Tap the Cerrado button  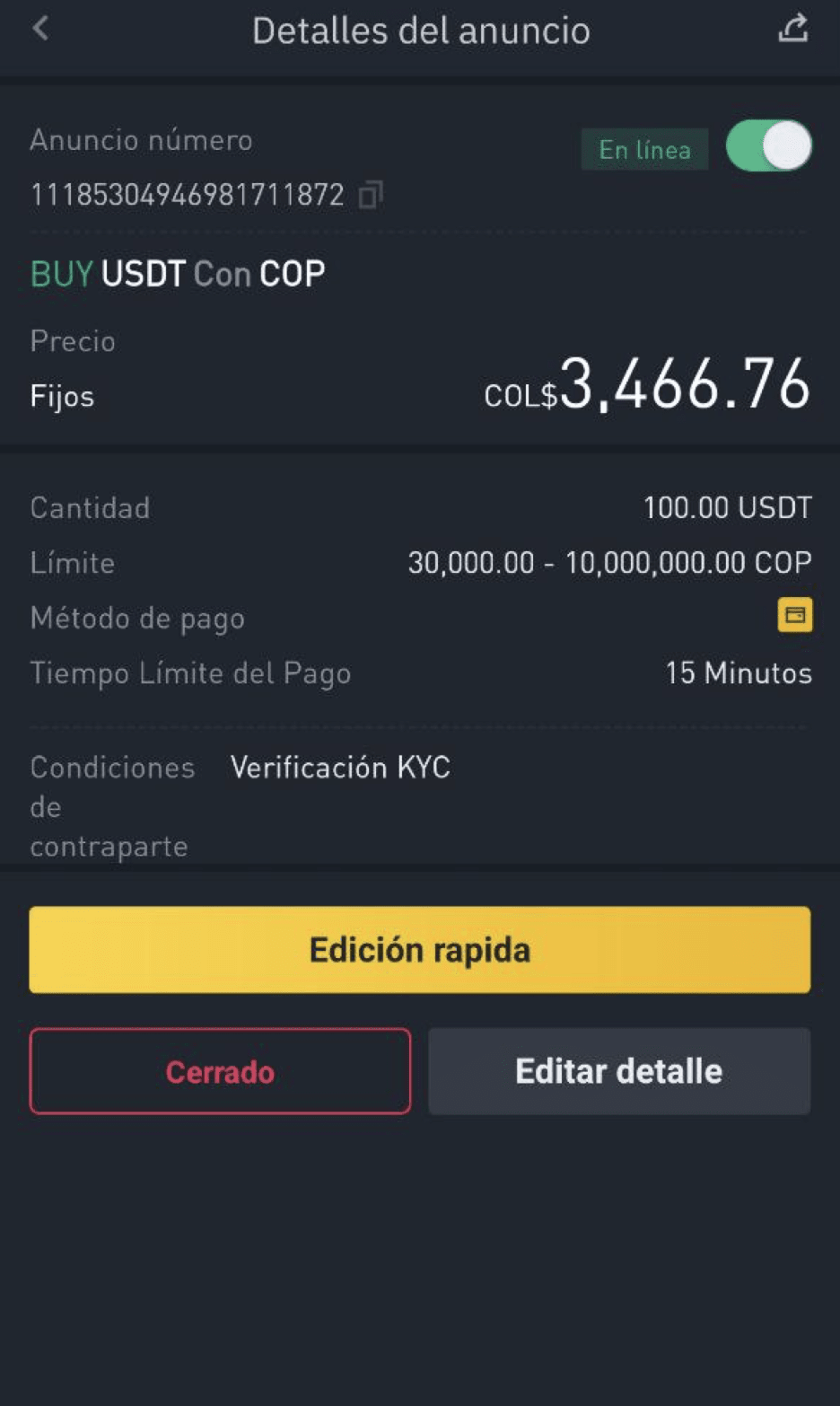click(x=220, y=1071)
